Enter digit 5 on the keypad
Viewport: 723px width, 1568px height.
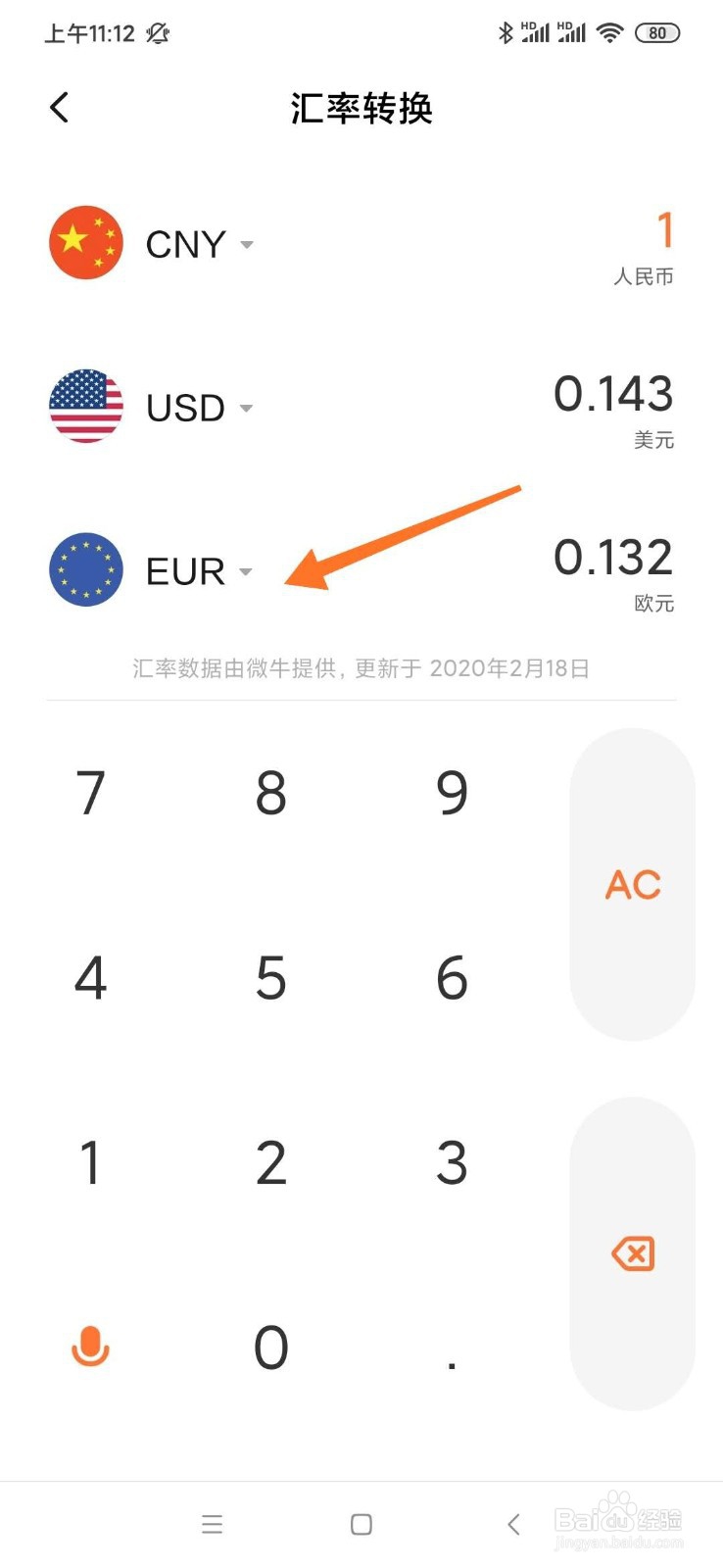271,977
